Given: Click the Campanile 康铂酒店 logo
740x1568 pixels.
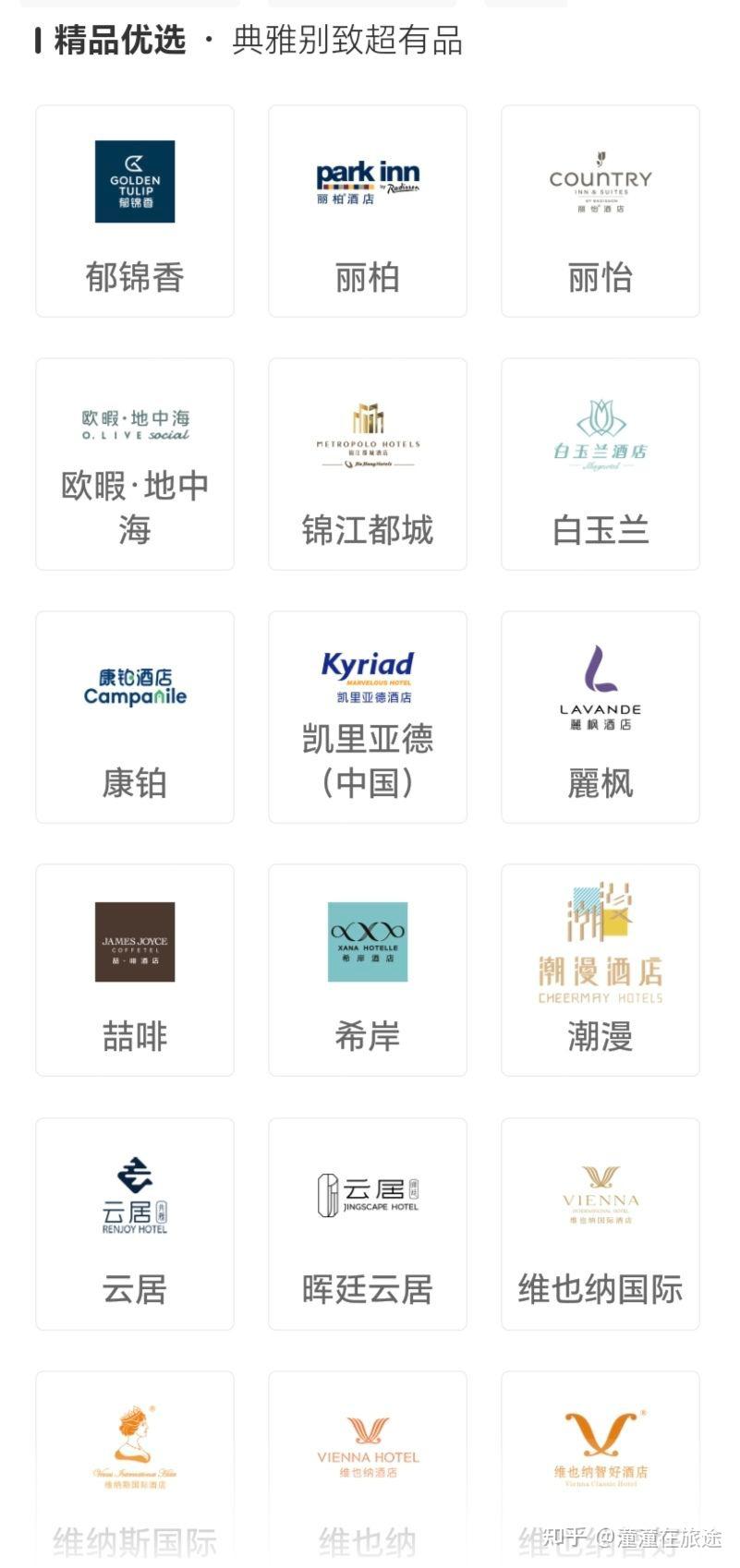Looking at the screenshot, I should (x=134, y=683).
